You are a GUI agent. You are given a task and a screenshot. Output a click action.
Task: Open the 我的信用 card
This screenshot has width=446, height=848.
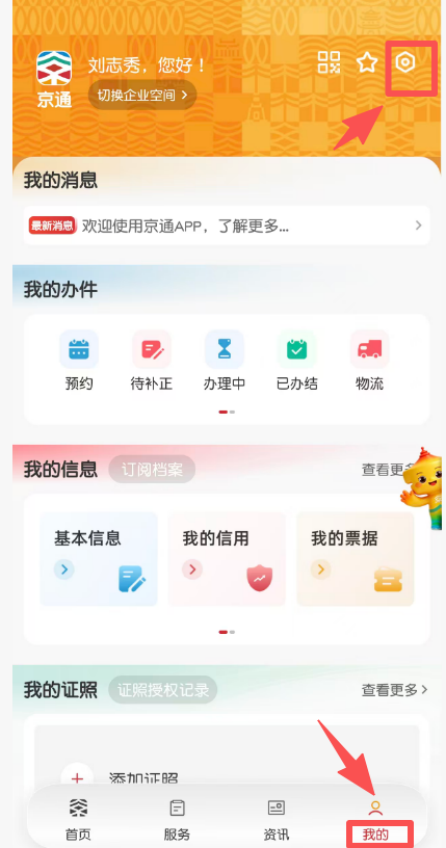227,559
